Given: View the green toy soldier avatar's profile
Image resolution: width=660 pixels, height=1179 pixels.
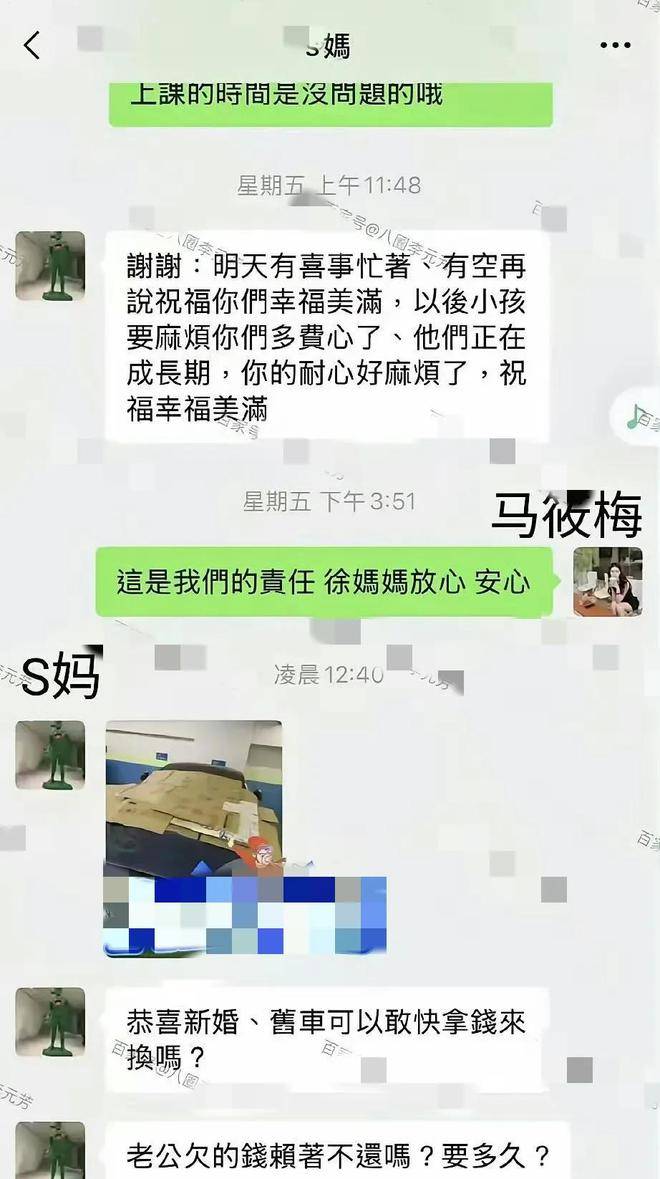Looking at the screenshot, I should point(50,266).
